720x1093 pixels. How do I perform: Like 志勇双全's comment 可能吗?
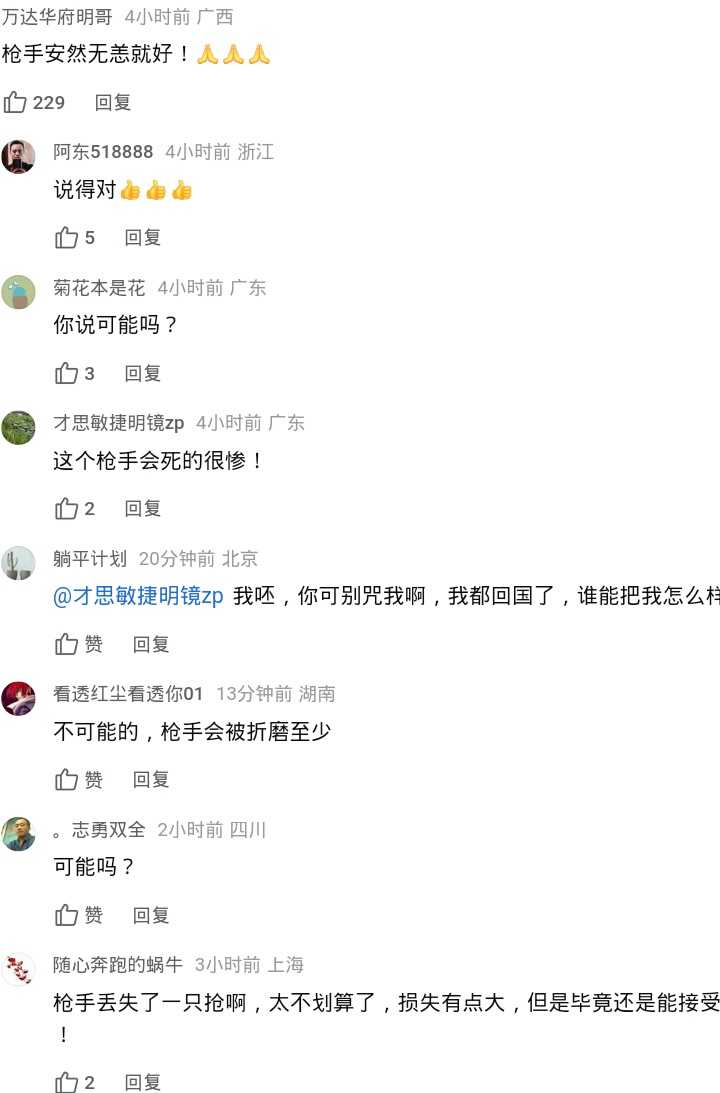[68, 915]
